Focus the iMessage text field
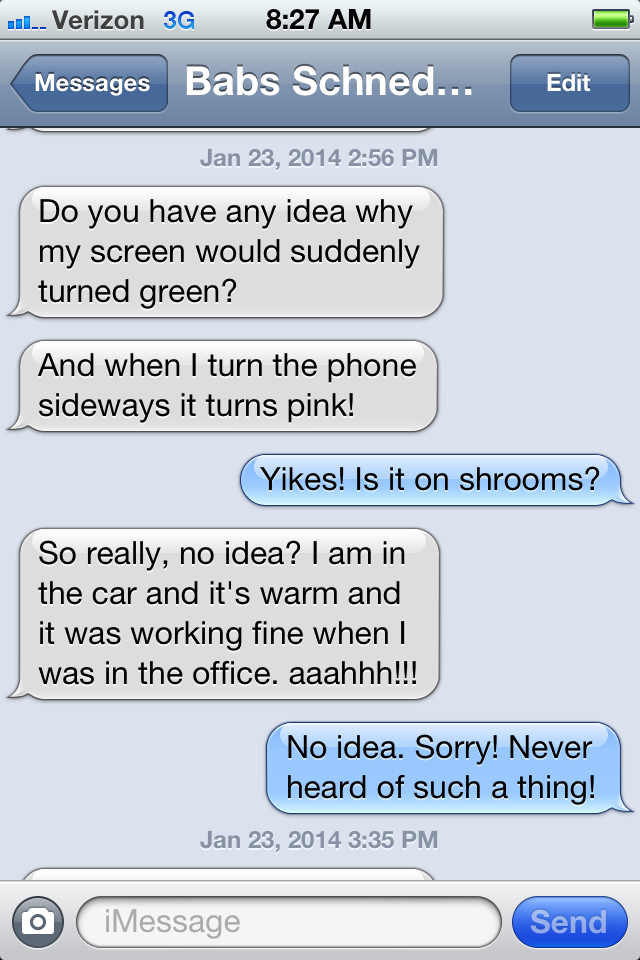 coord(288,921)
